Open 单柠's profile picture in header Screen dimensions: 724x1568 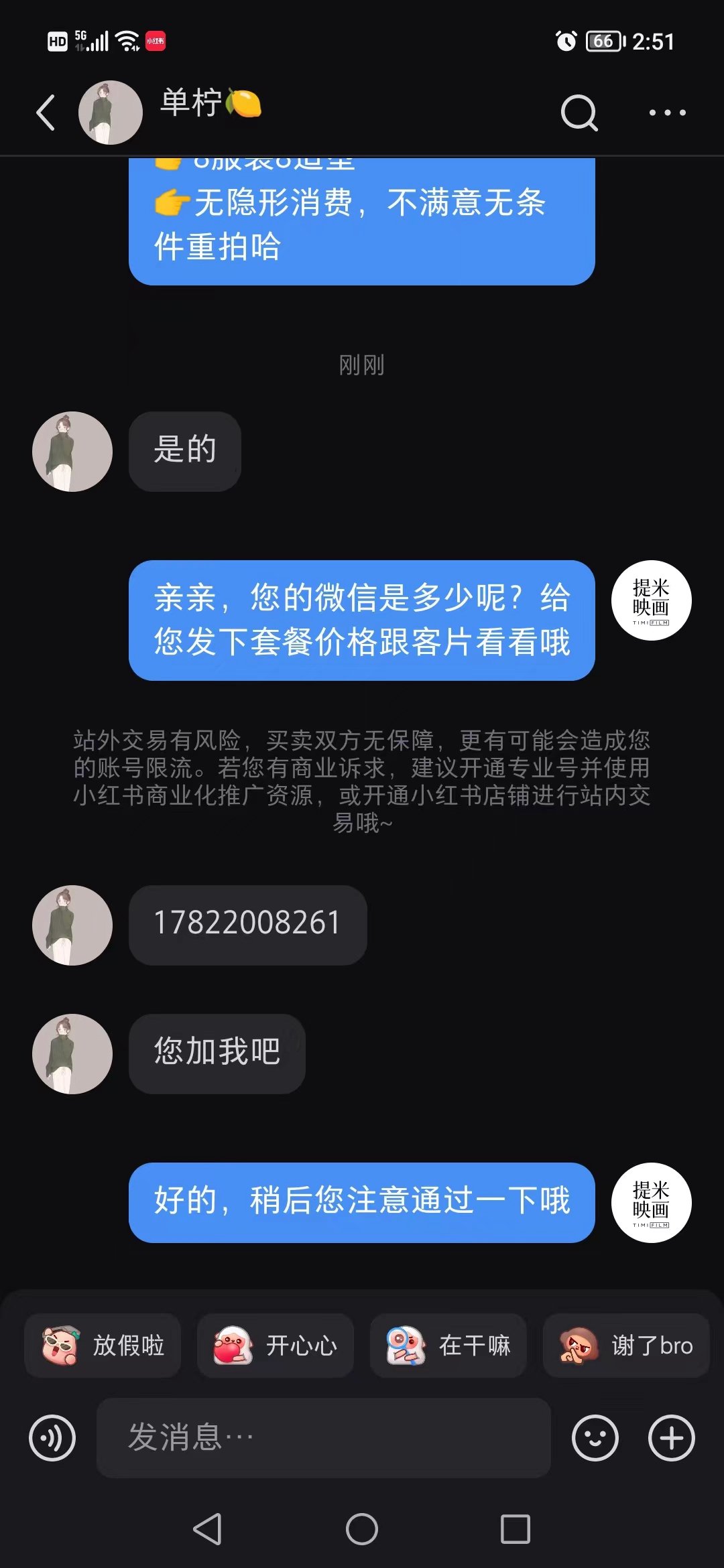(111, 113)
